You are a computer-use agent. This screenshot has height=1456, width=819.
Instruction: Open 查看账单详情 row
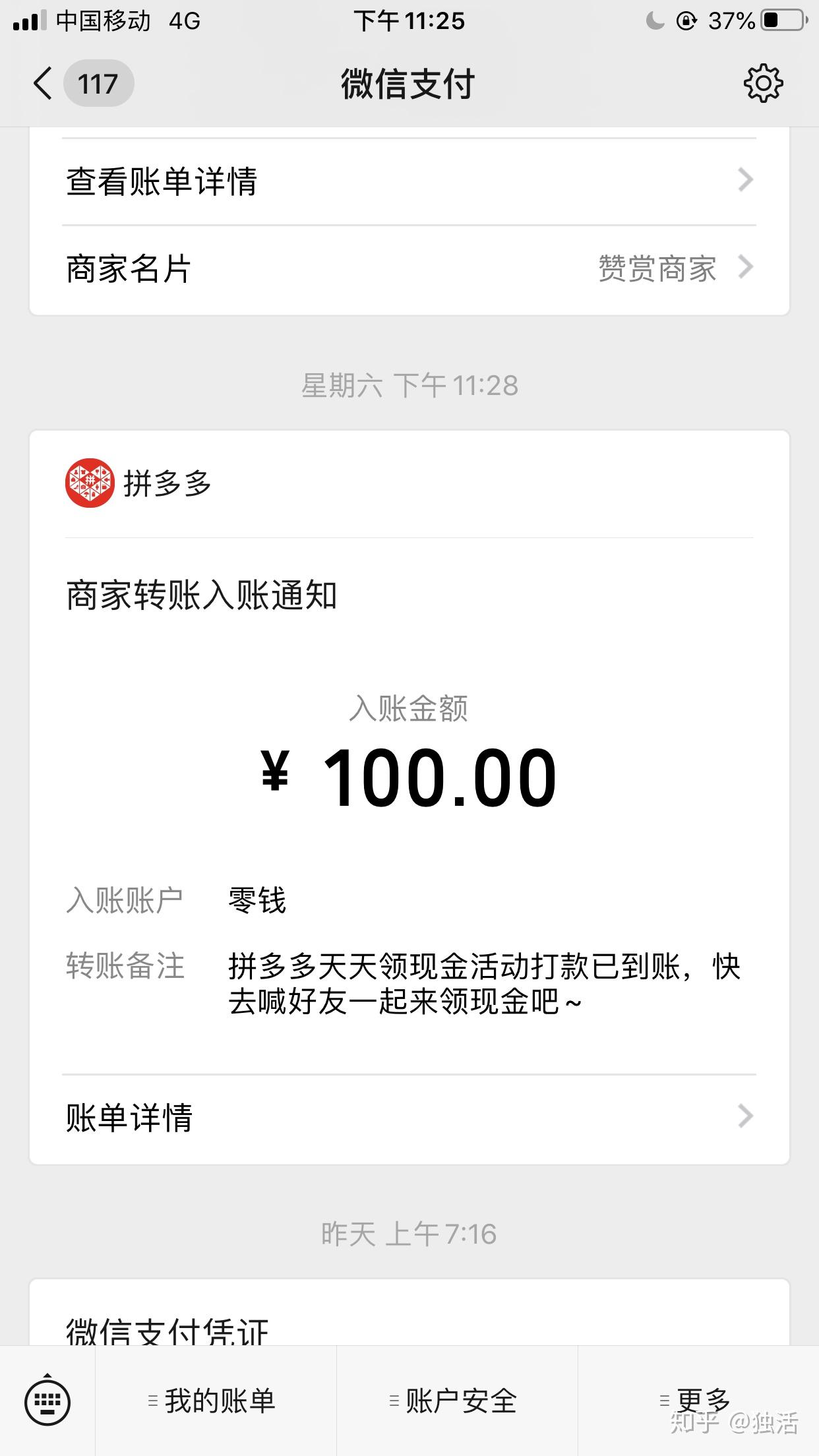tap(409, 181)
